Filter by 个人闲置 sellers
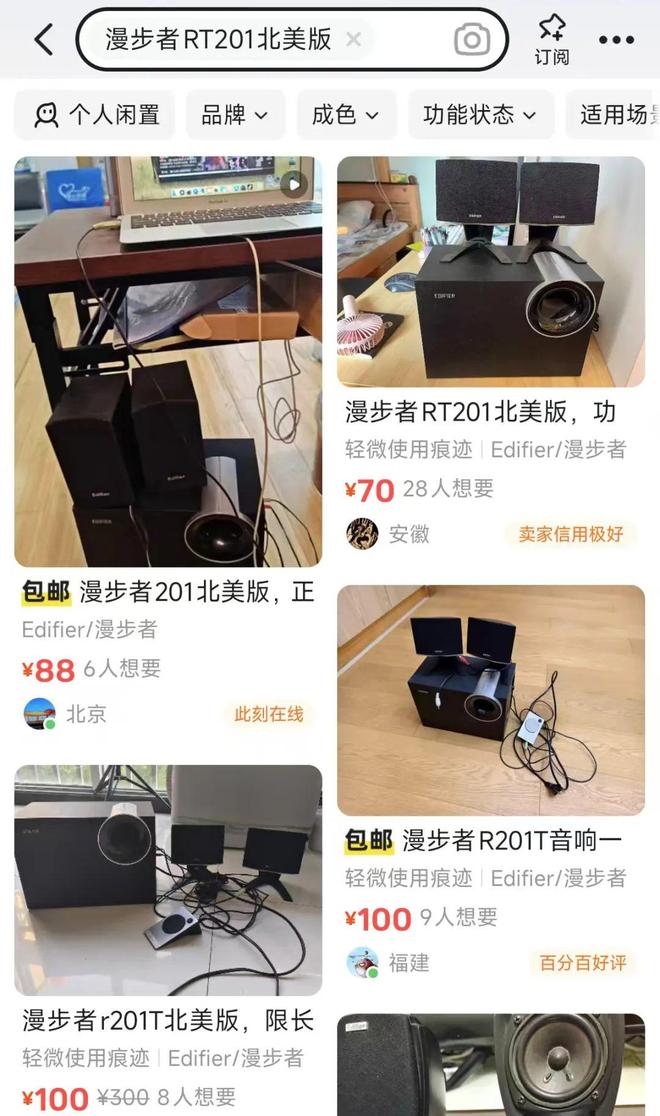This screenshot has height=1116, width=660. coord(95,115)
